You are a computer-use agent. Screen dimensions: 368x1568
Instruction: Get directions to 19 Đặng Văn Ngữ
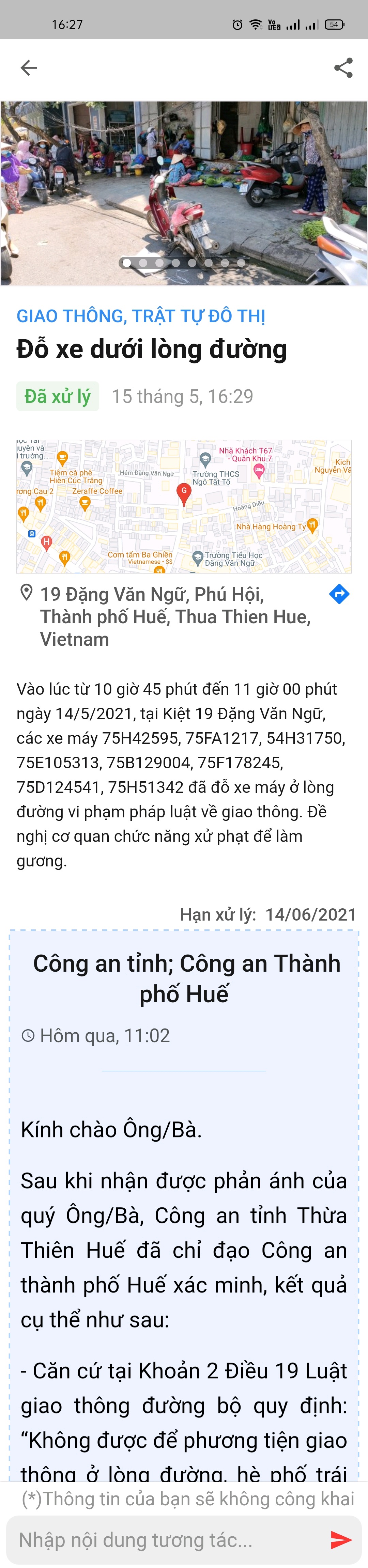point(339,594)
